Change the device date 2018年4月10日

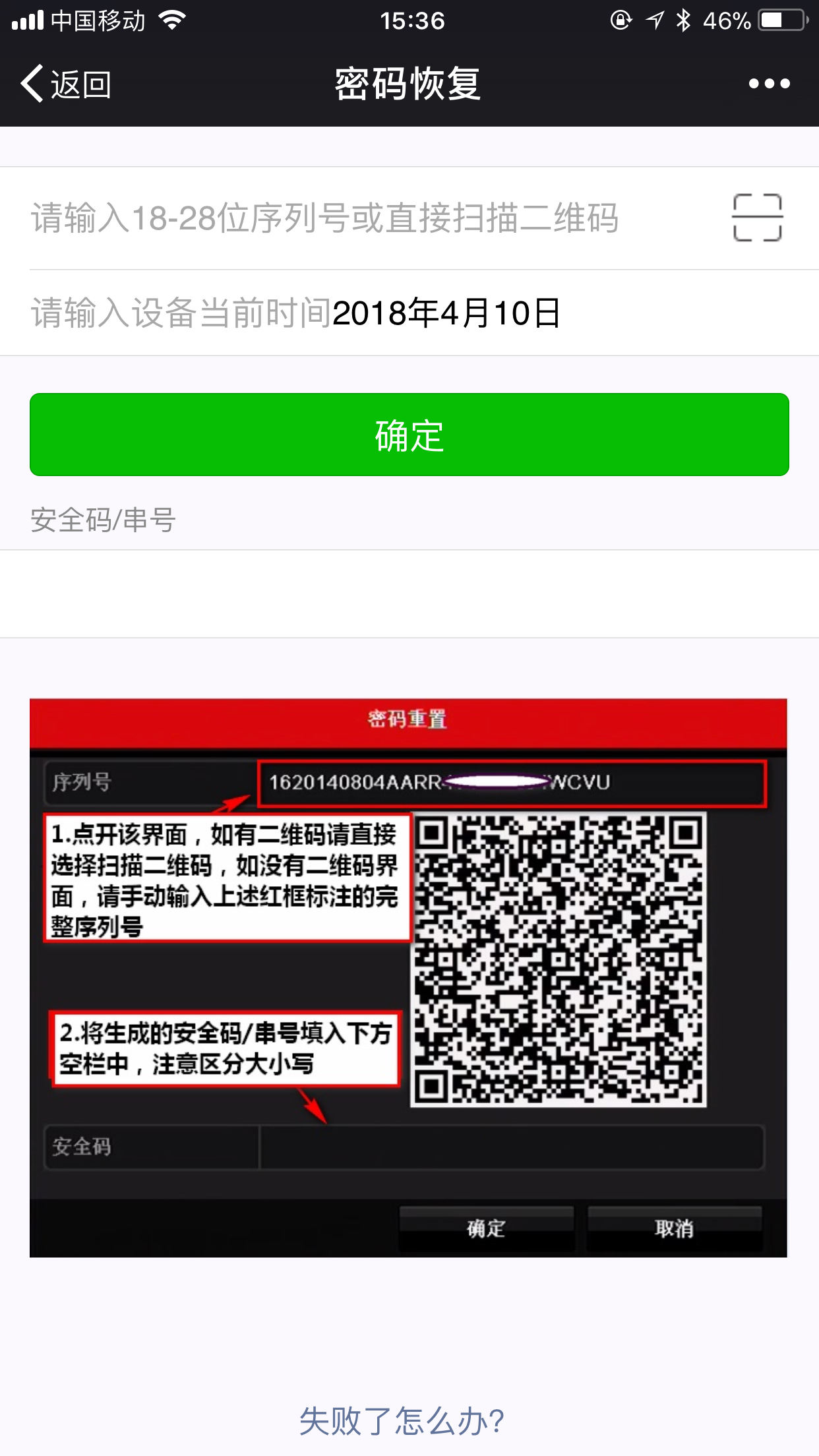coord(446,313)
